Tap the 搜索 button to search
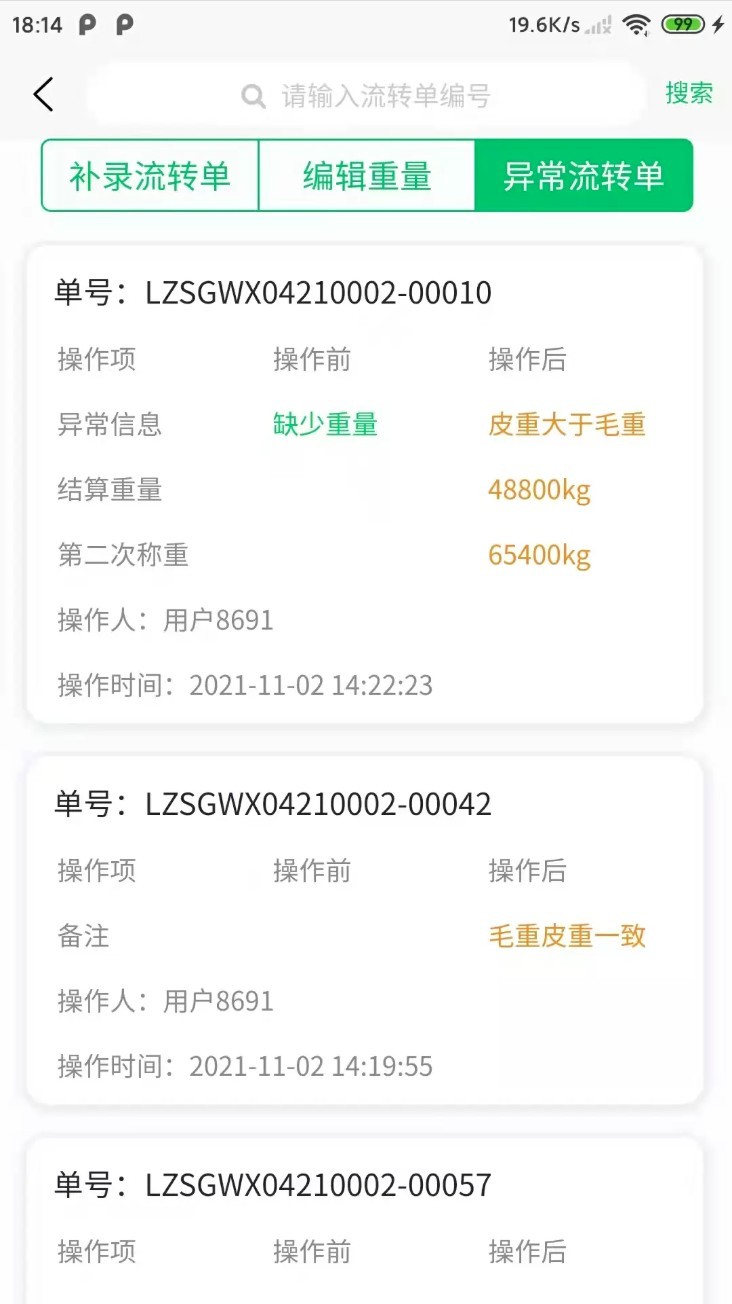The width and height of the screenshot is (732, 1304). [x=688, y=94]
